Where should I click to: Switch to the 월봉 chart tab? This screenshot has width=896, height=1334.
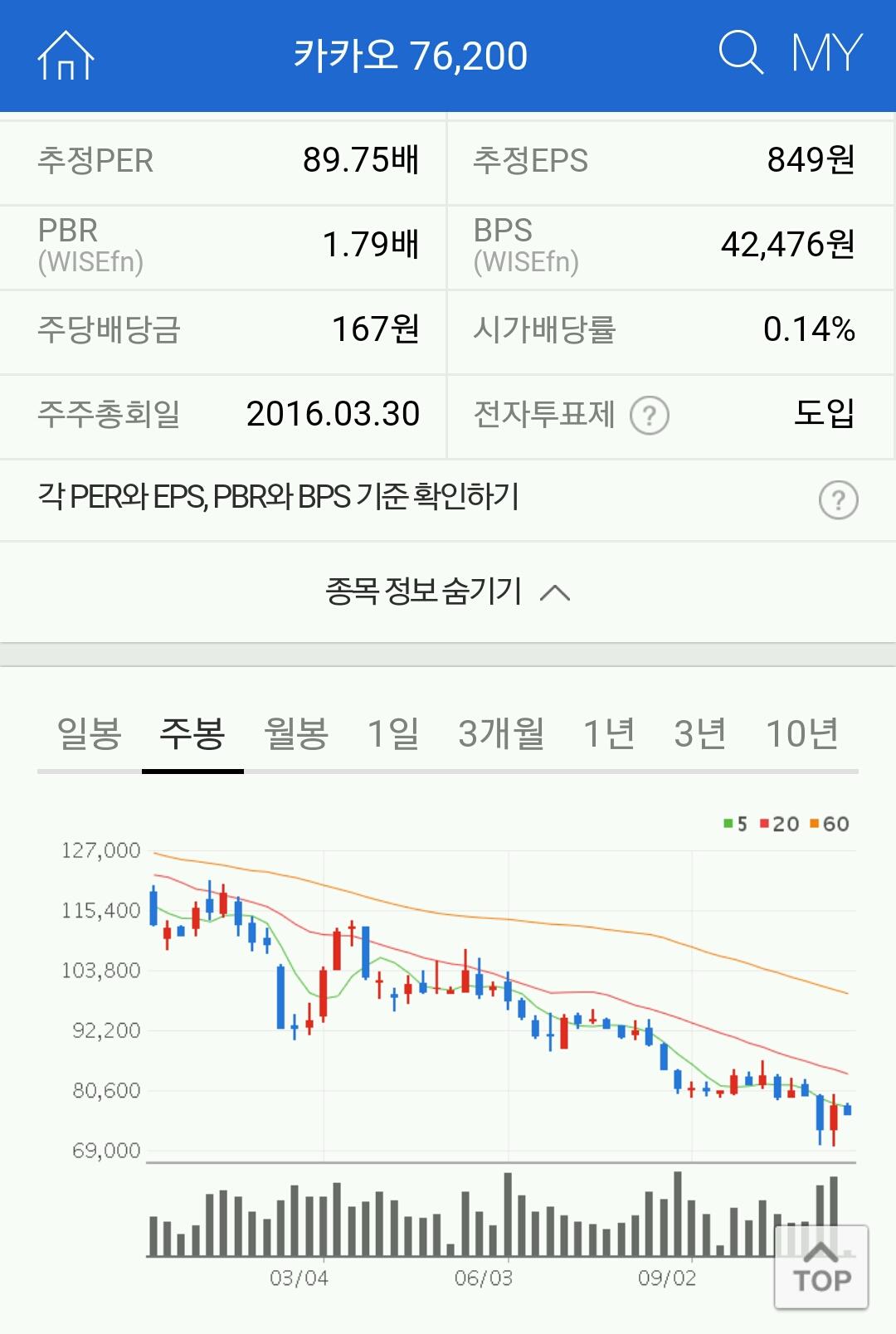pyautogui.click(x=296, y=733)
